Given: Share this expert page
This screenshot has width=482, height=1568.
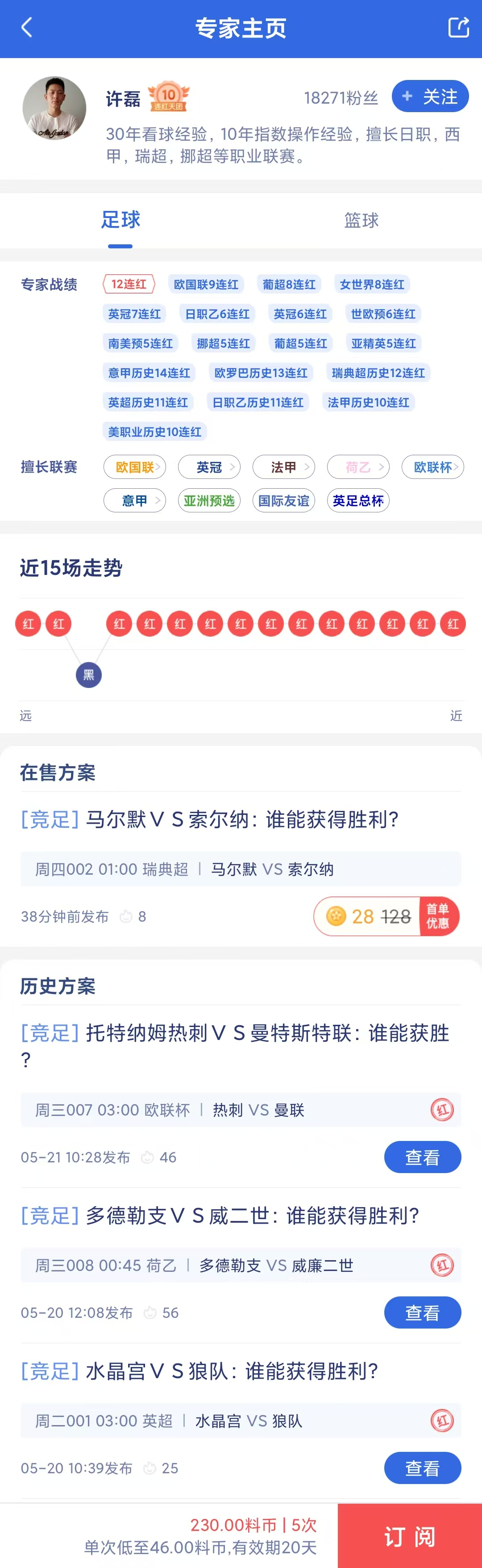Looking at the screenshot, I should tap(458, 28).
